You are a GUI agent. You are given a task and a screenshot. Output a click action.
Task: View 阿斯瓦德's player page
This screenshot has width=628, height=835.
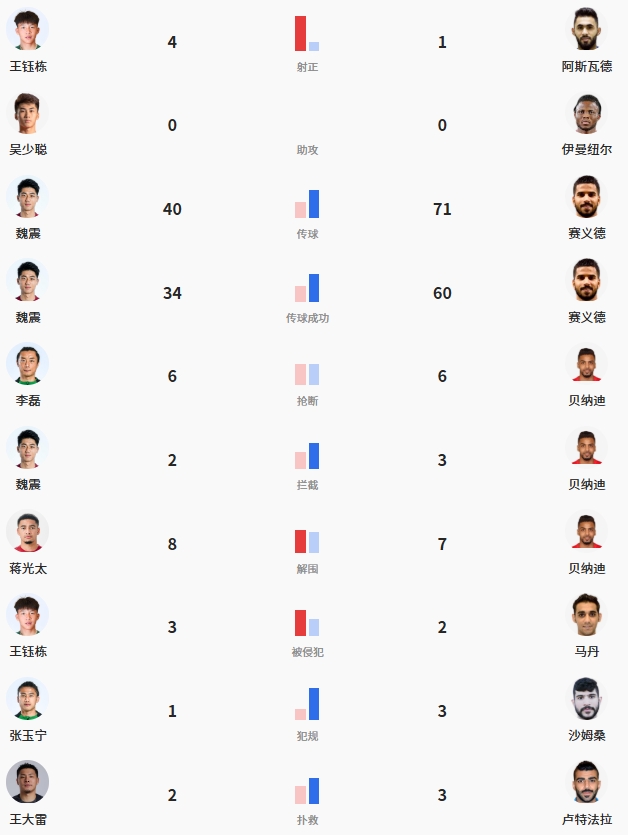coord(587,29)
